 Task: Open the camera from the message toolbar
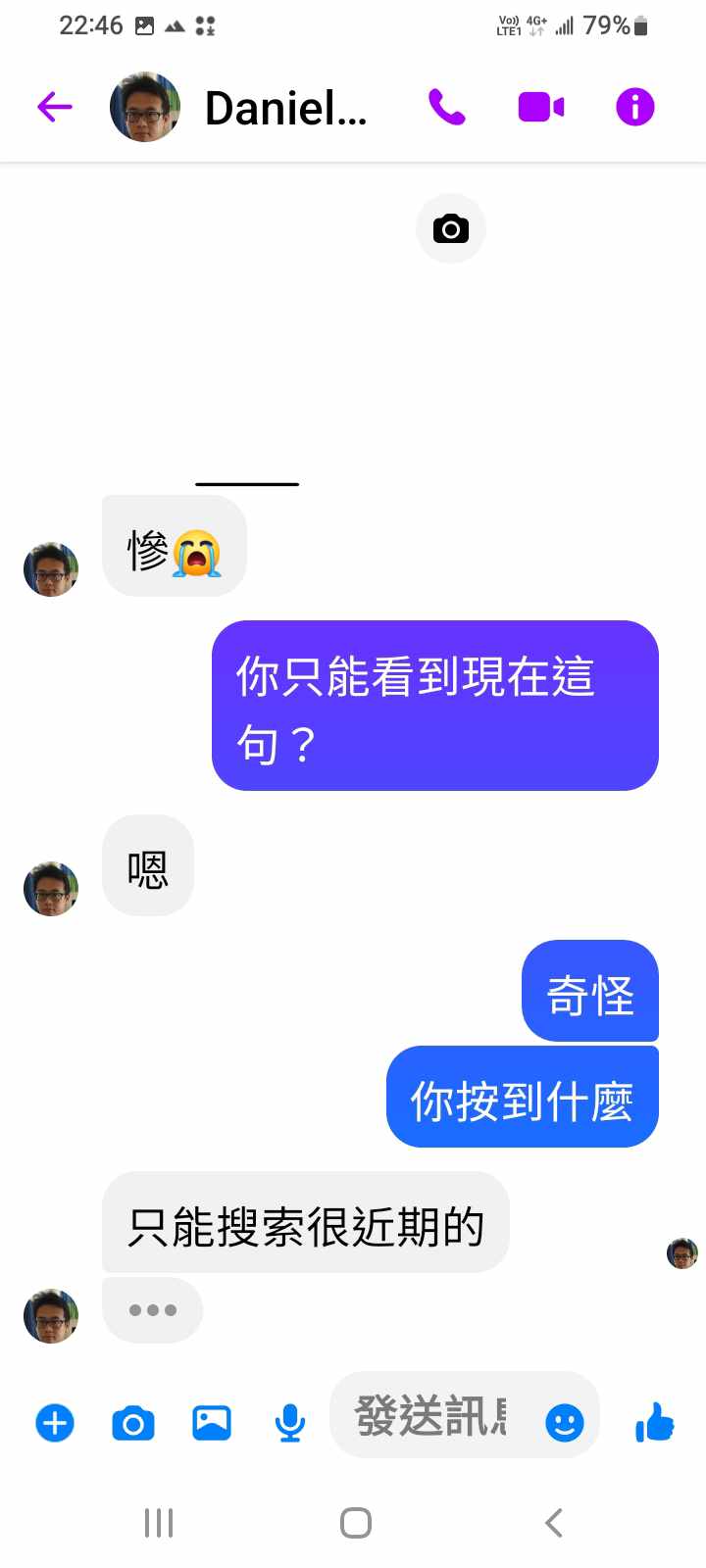point(133,1422)
